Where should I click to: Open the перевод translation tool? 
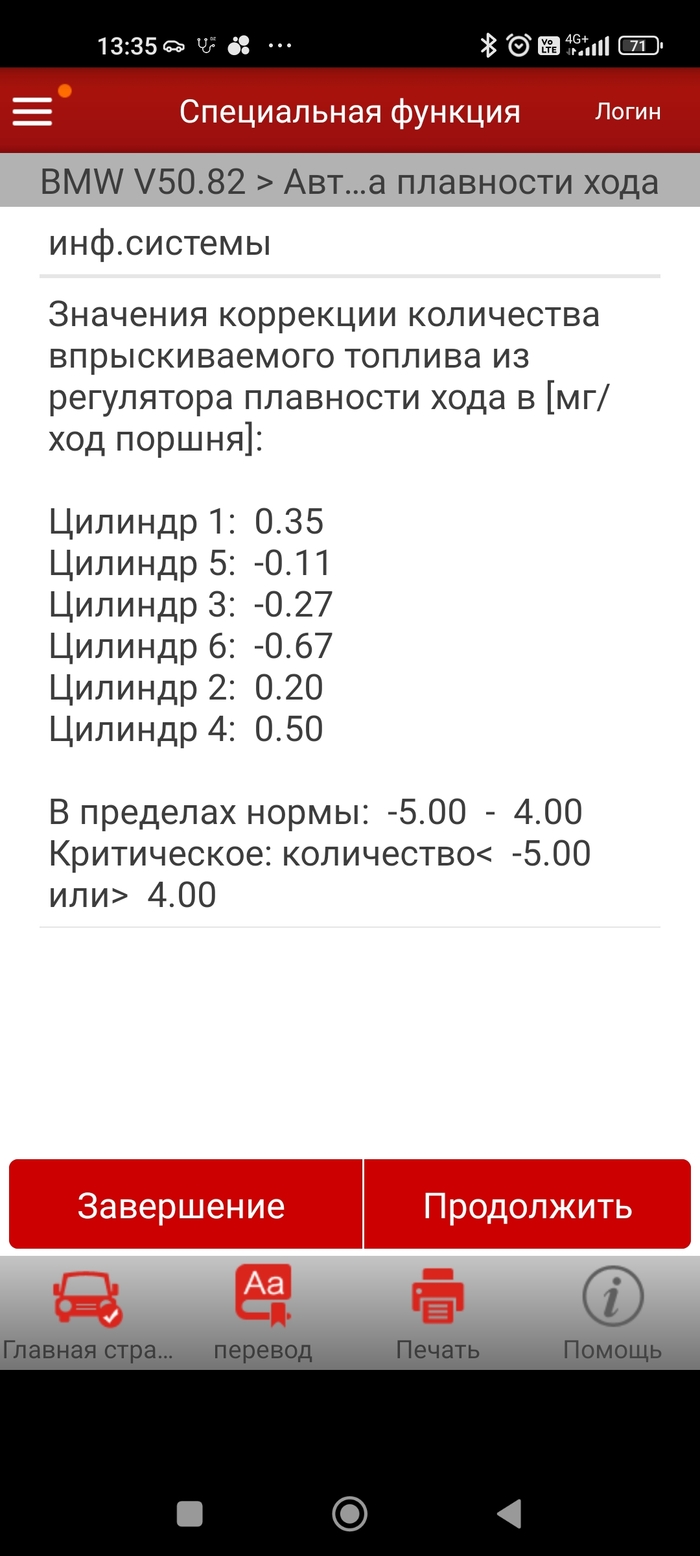point(263,1312)
